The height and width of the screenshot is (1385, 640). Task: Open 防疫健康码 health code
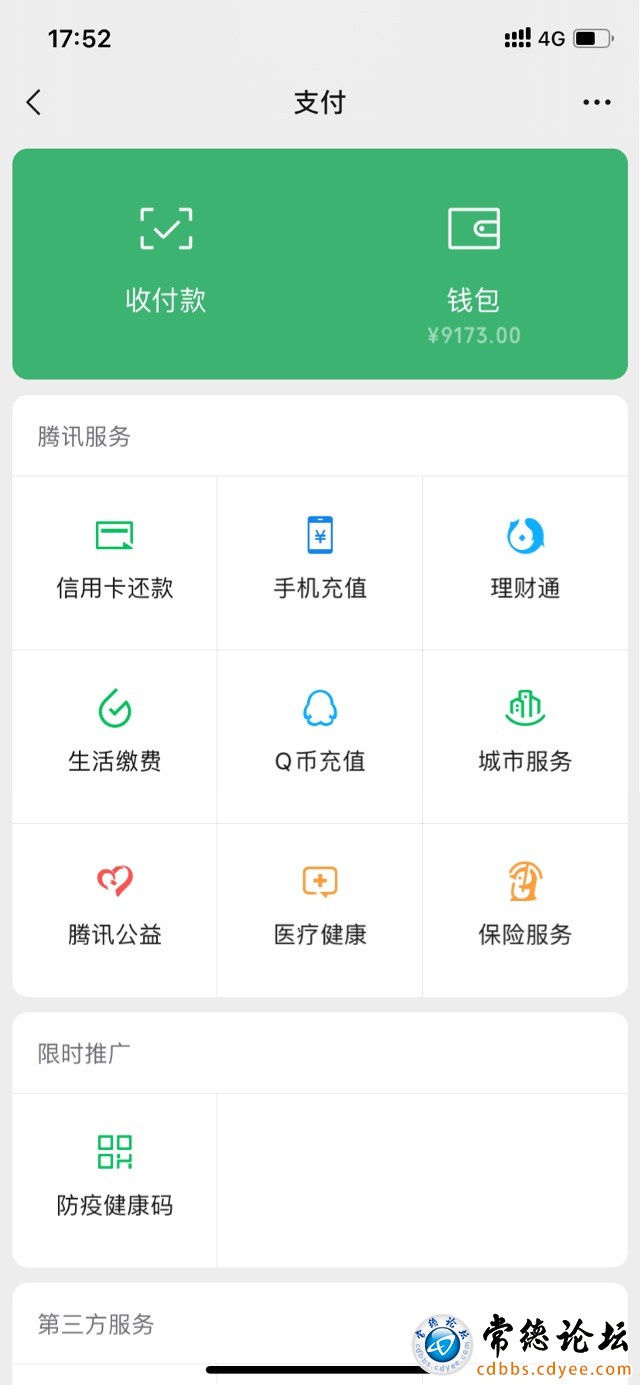[x=115, y=1177]
